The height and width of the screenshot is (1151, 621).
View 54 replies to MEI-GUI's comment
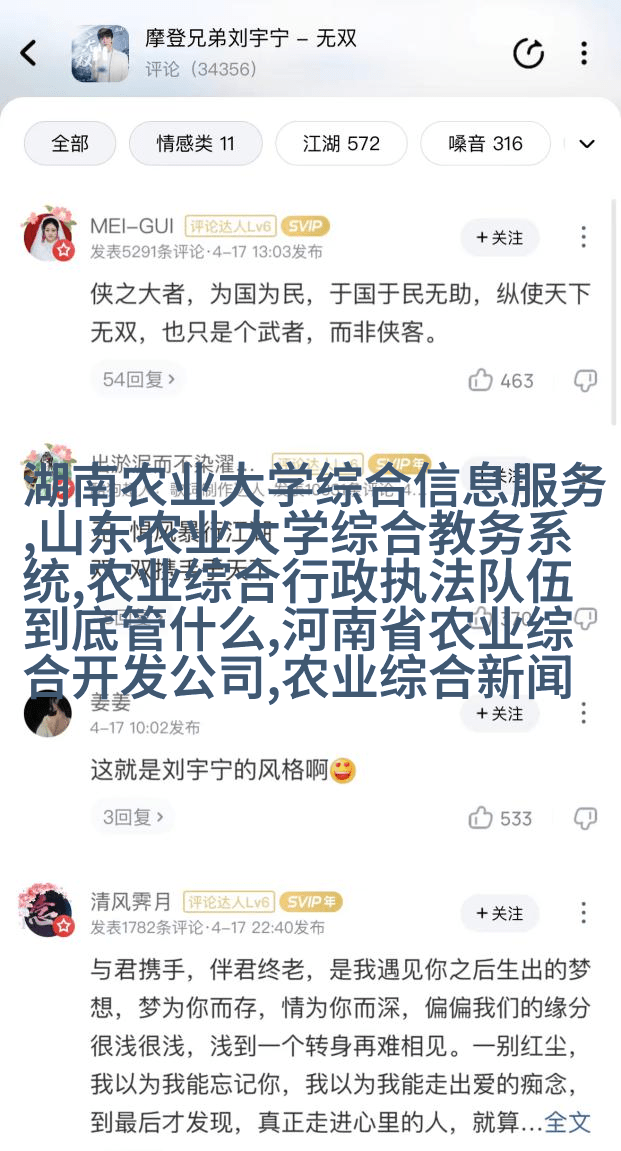click(139, 379)
